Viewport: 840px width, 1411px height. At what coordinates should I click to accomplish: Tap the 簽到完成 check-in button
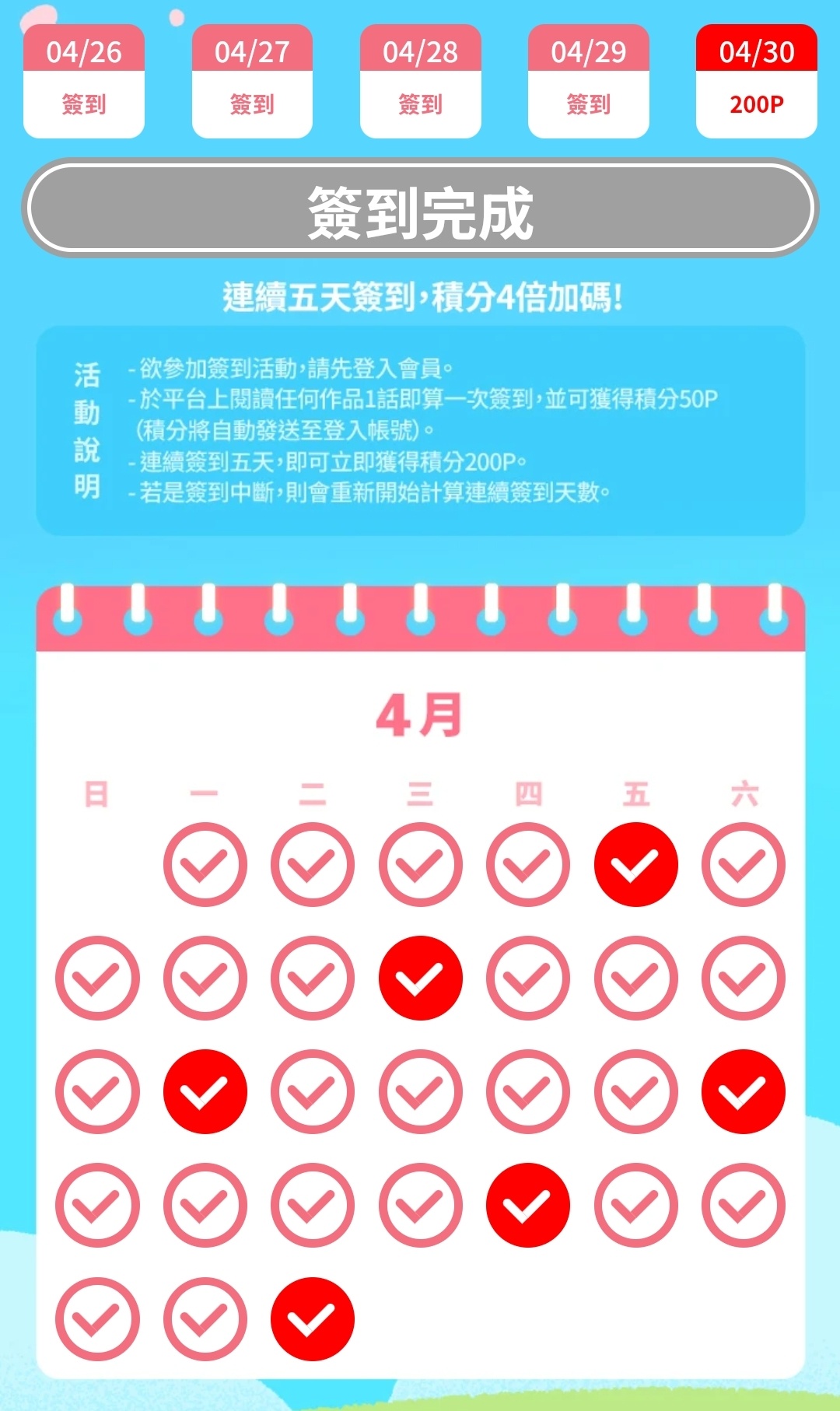pos(420,208)
